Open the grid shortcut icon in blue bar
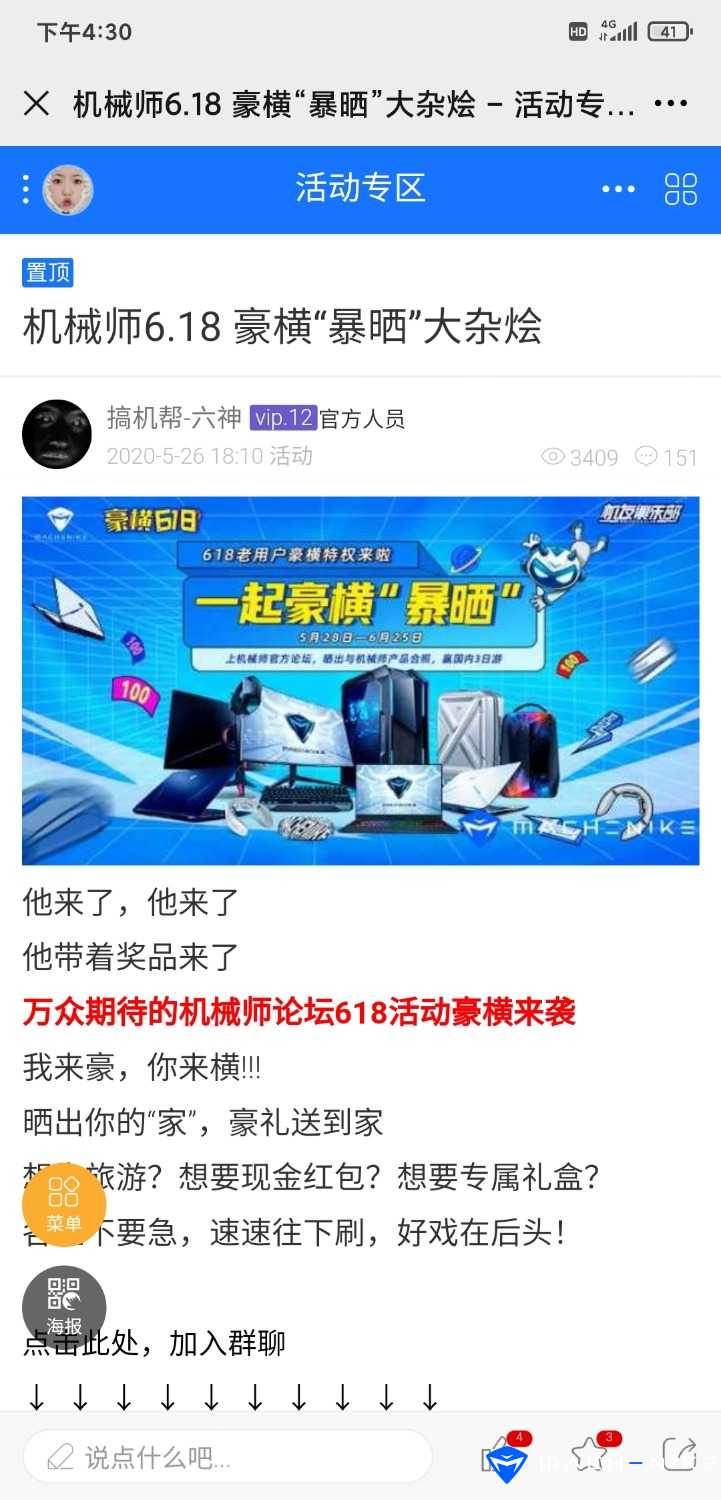 click(x=681, y=189)
